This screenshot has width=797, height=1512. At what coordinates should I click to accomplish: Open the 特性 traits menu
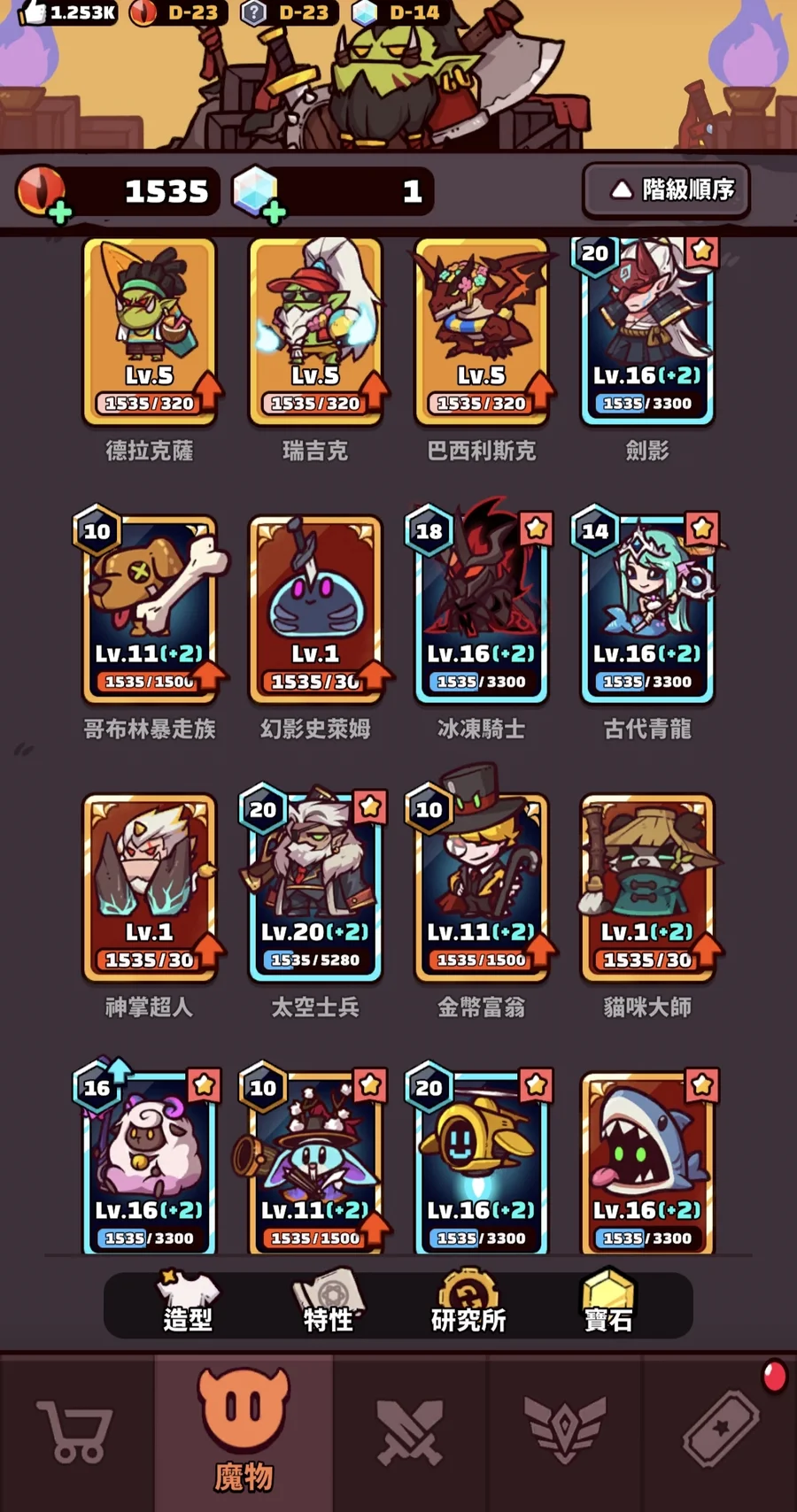329,1303
